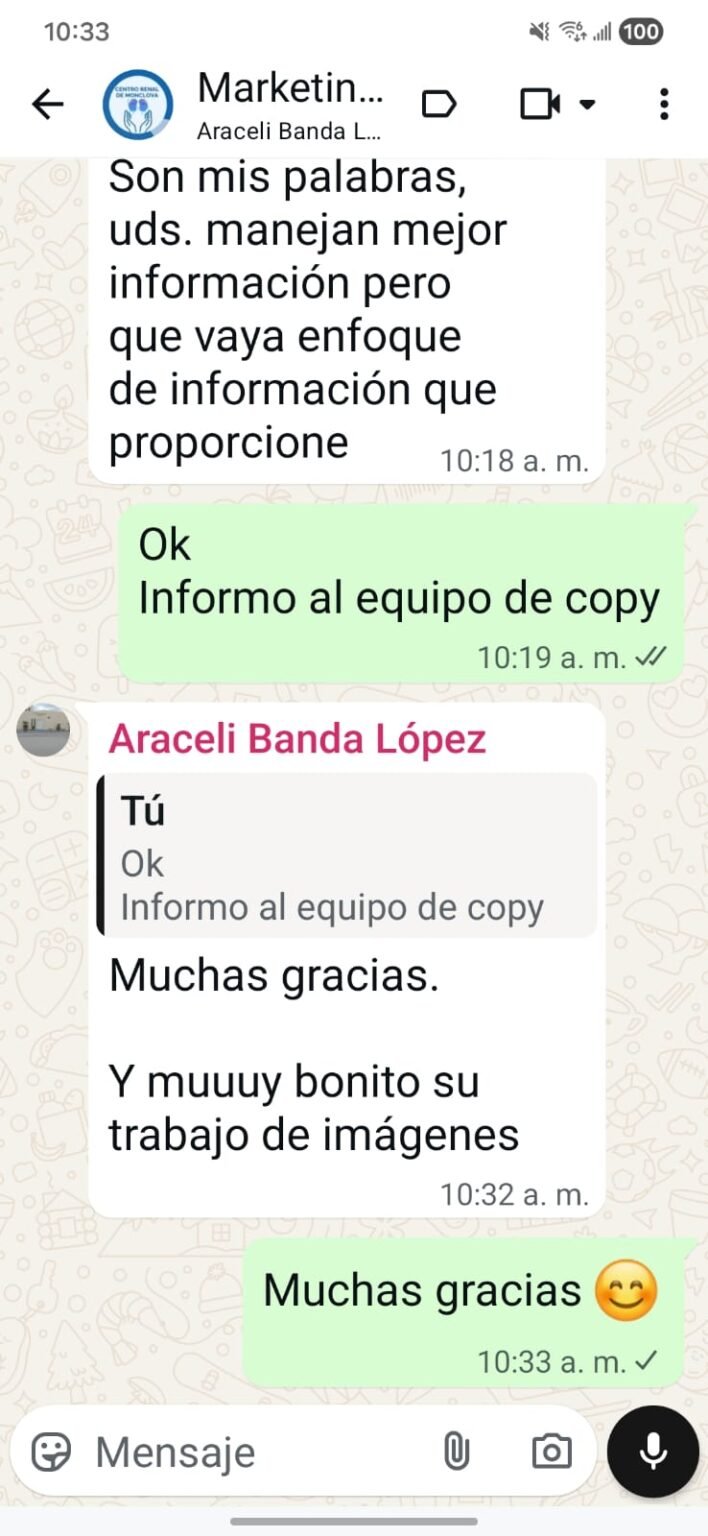
Task: Open the emoji and sticker picker
Action: tap(51, 1452)
